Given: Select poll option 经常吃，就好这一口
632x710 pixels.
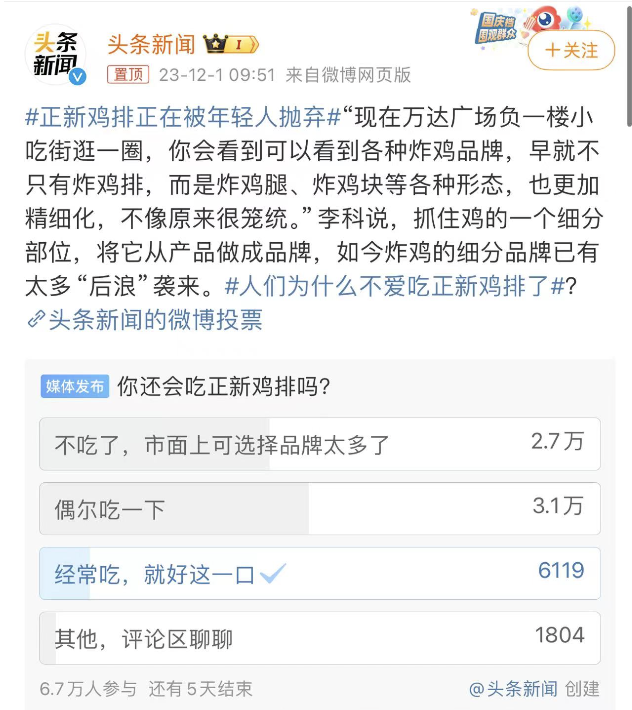Looking at the screenshot, I should [x=319, y=572].
